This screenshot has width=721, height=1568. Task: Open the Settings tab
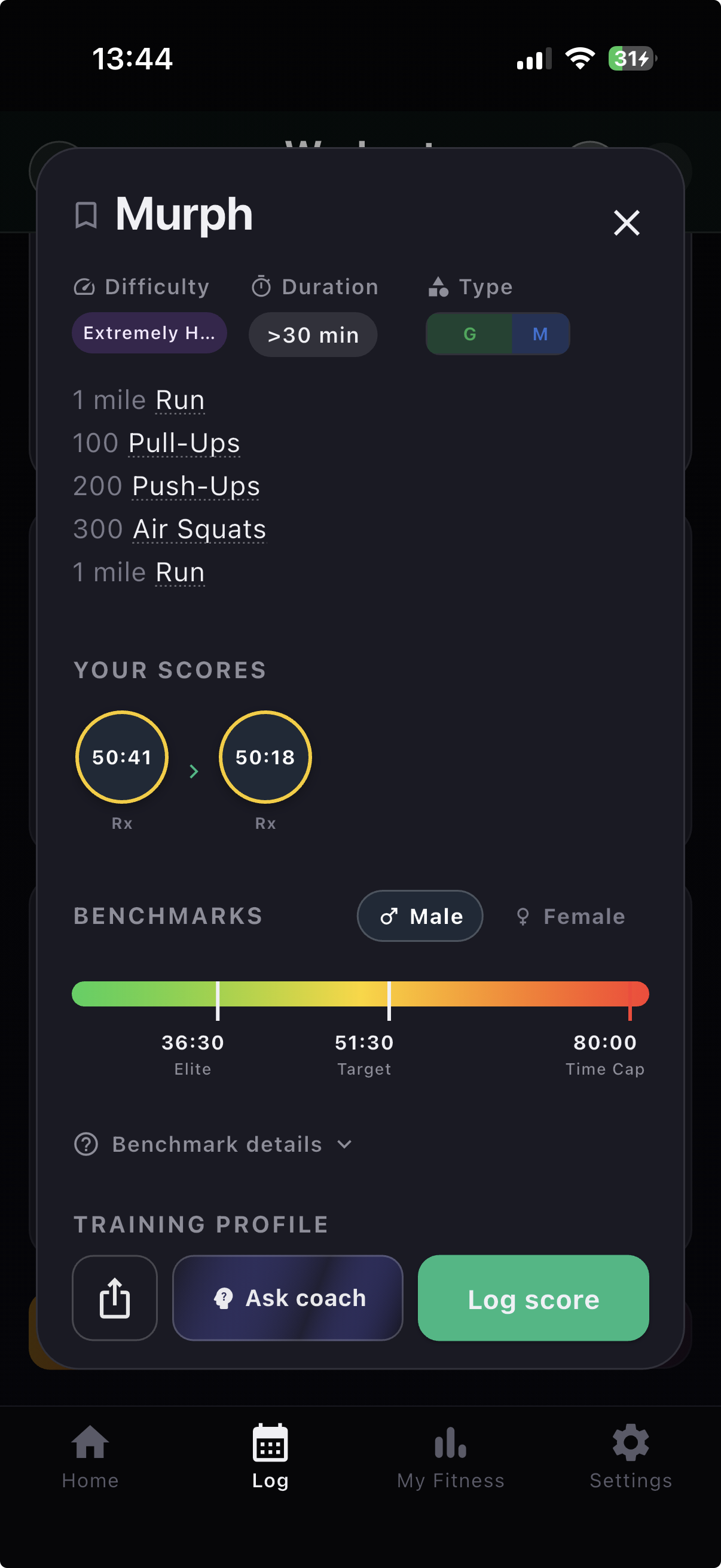pyautogui.click(x=631, y=1456)
